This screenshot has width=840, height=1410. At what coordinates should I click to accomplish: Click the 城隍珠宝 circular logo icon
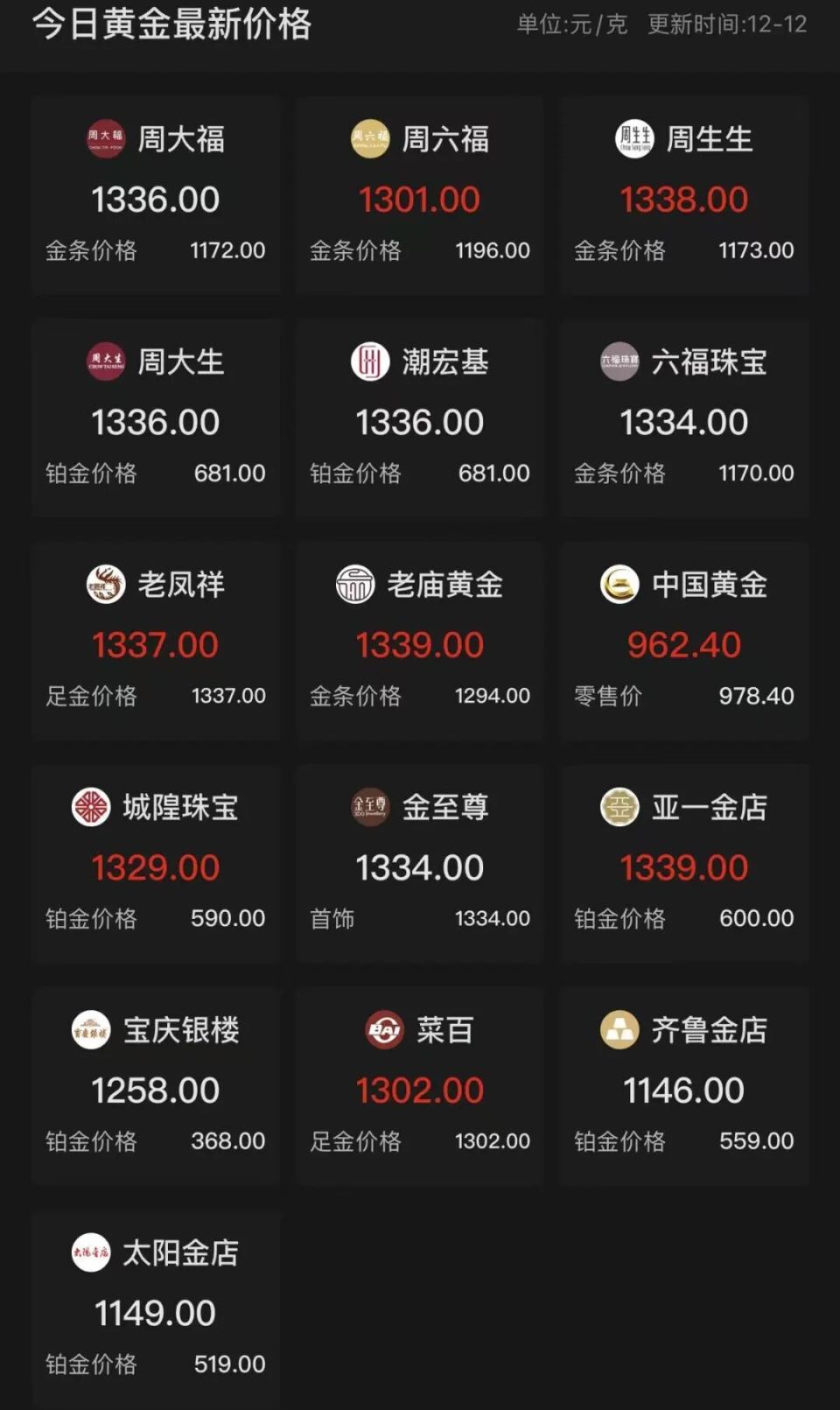(x=91, y=807)
